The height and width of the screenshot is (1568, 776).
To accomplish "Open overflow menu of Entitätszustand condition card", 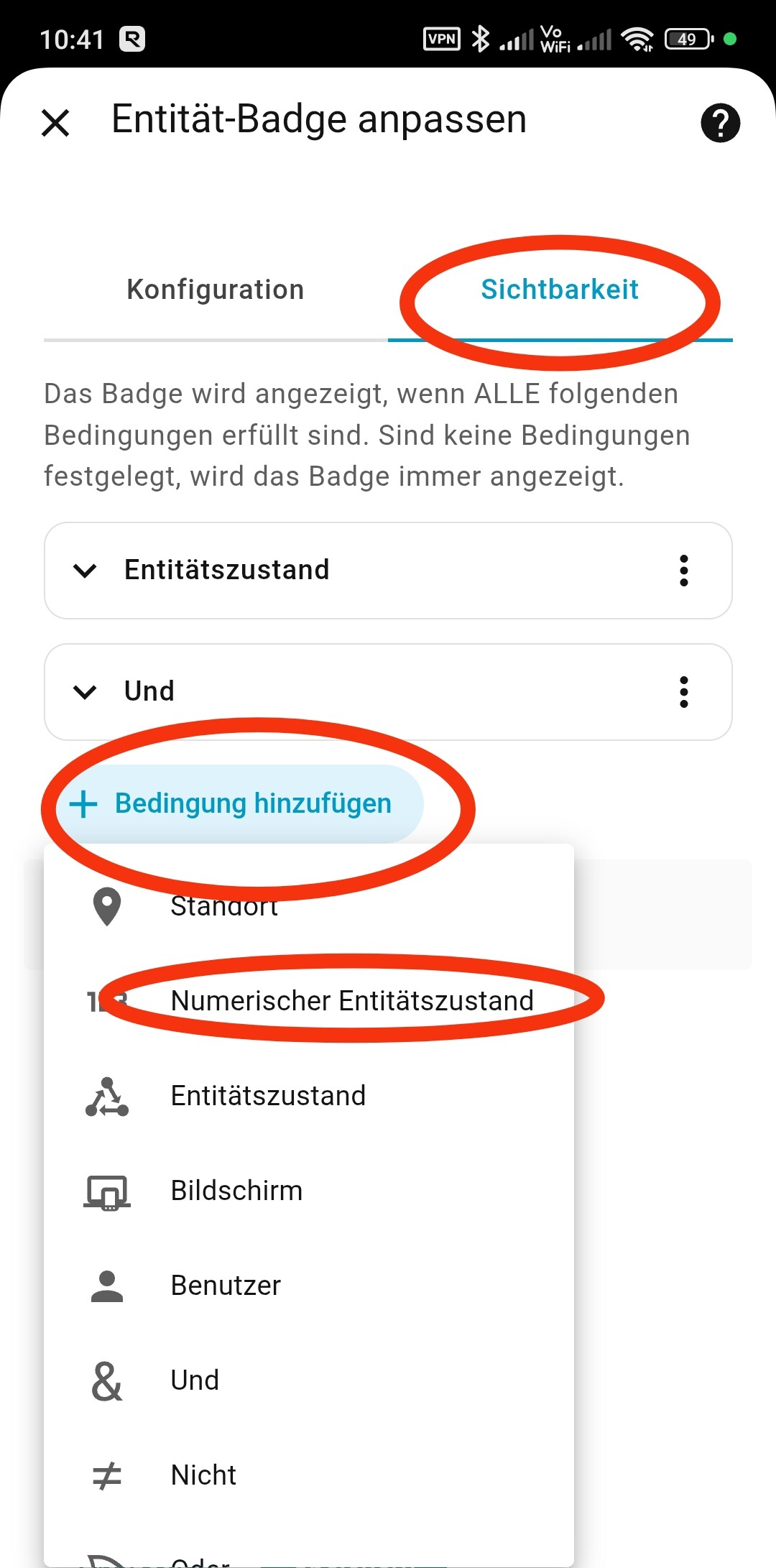I will coord(683,571).
